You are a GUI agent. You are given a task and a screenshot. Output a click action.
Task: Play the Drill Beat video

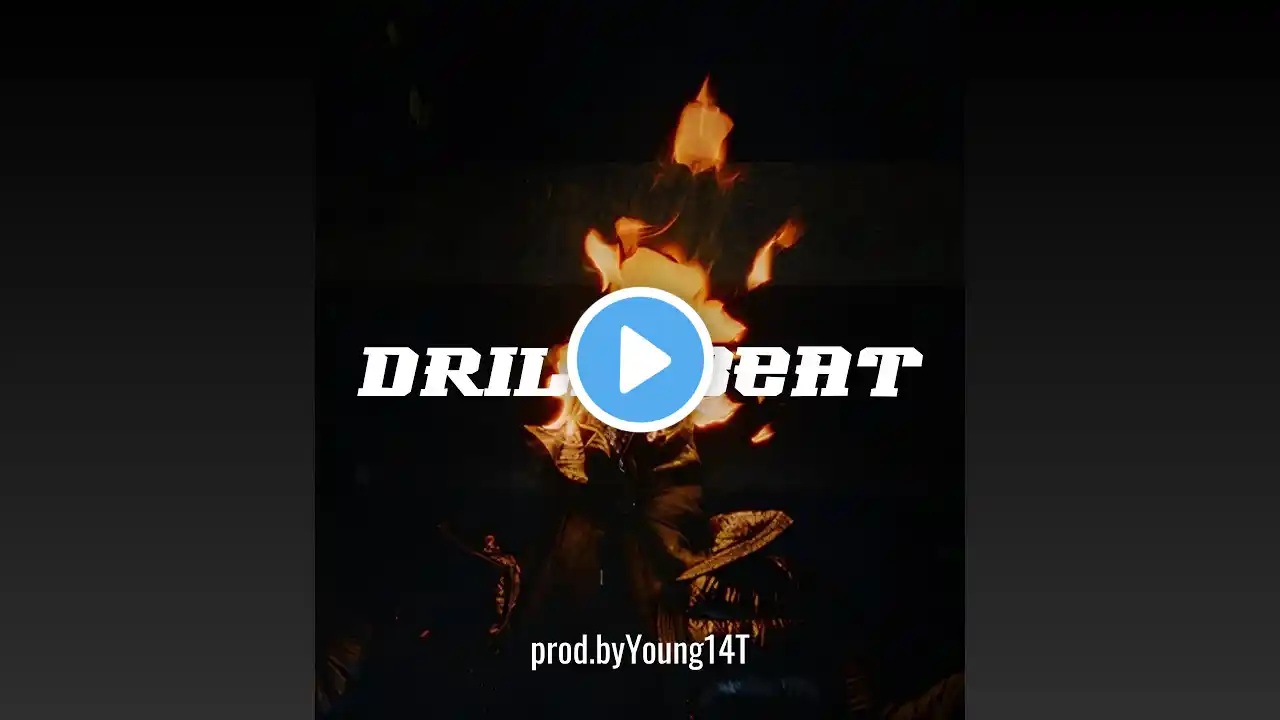(640, 360)
